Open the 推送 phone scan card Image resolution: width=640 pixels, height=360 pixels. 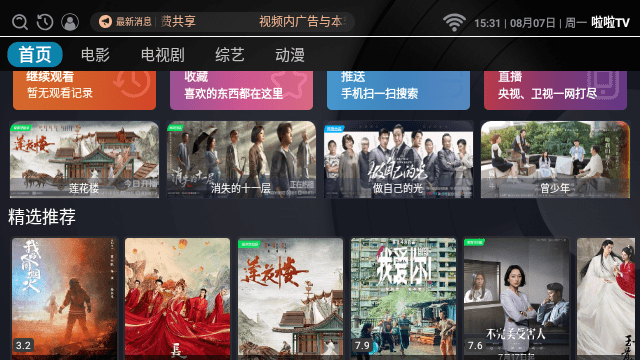pyautogui.click(x=398, y=90)
